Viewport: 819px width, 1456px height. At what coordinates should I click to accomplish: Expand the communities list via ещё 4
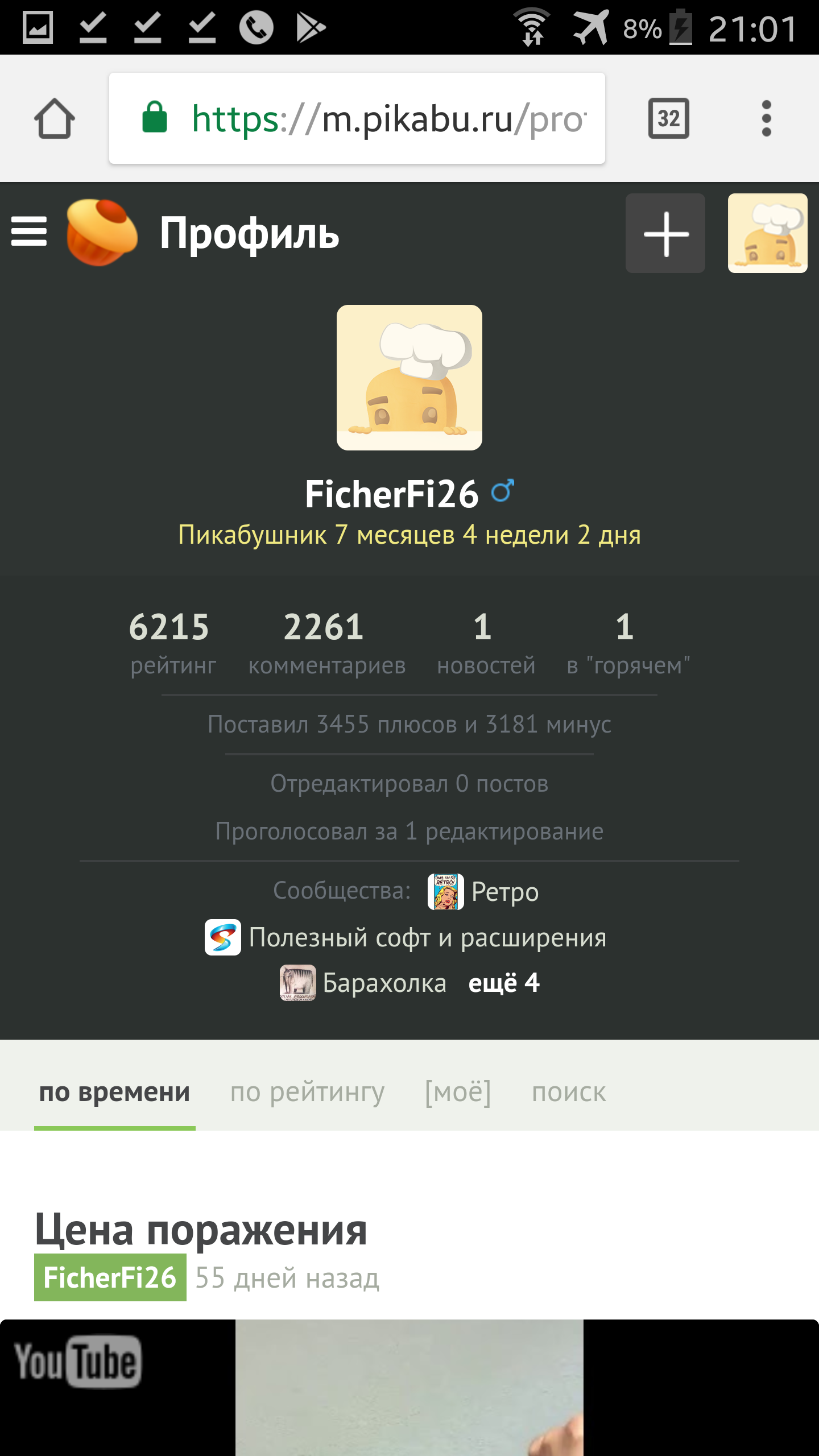[x=503, y=983]
